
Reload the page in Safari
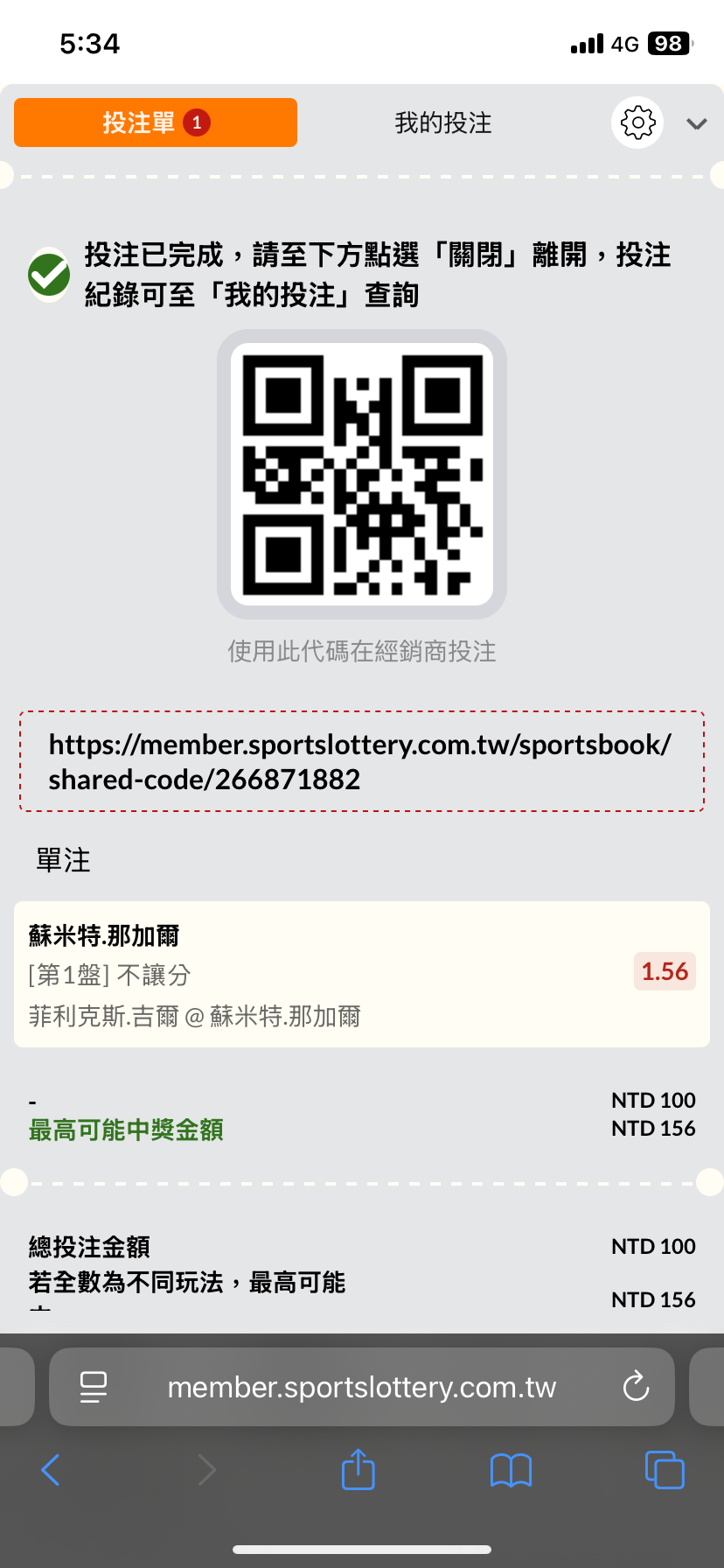pos(636,1387)
